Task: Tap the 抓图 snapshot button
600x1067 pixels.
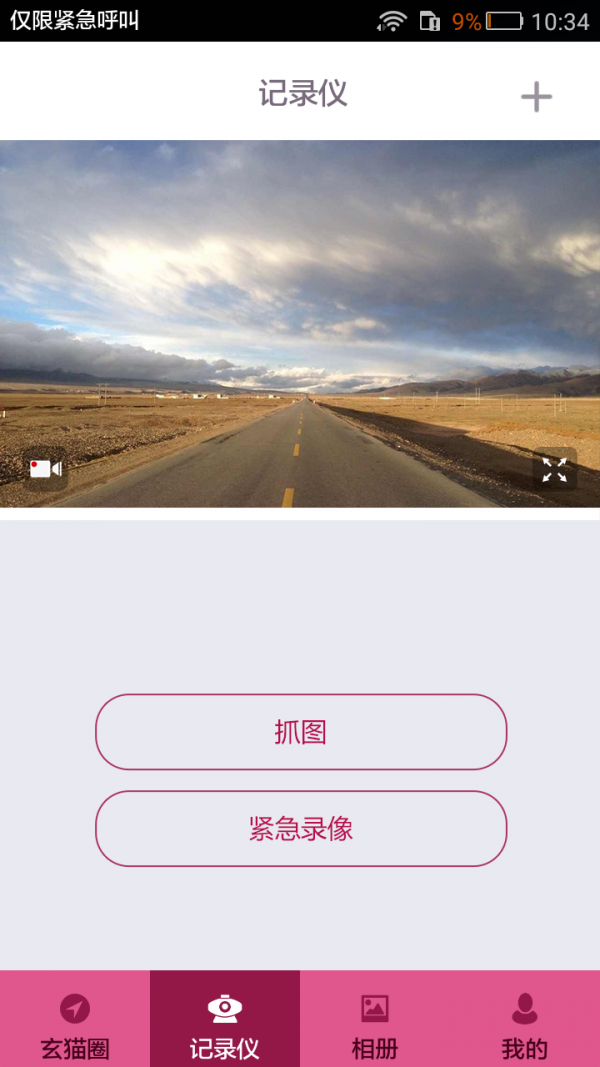Action: point(301,732)
